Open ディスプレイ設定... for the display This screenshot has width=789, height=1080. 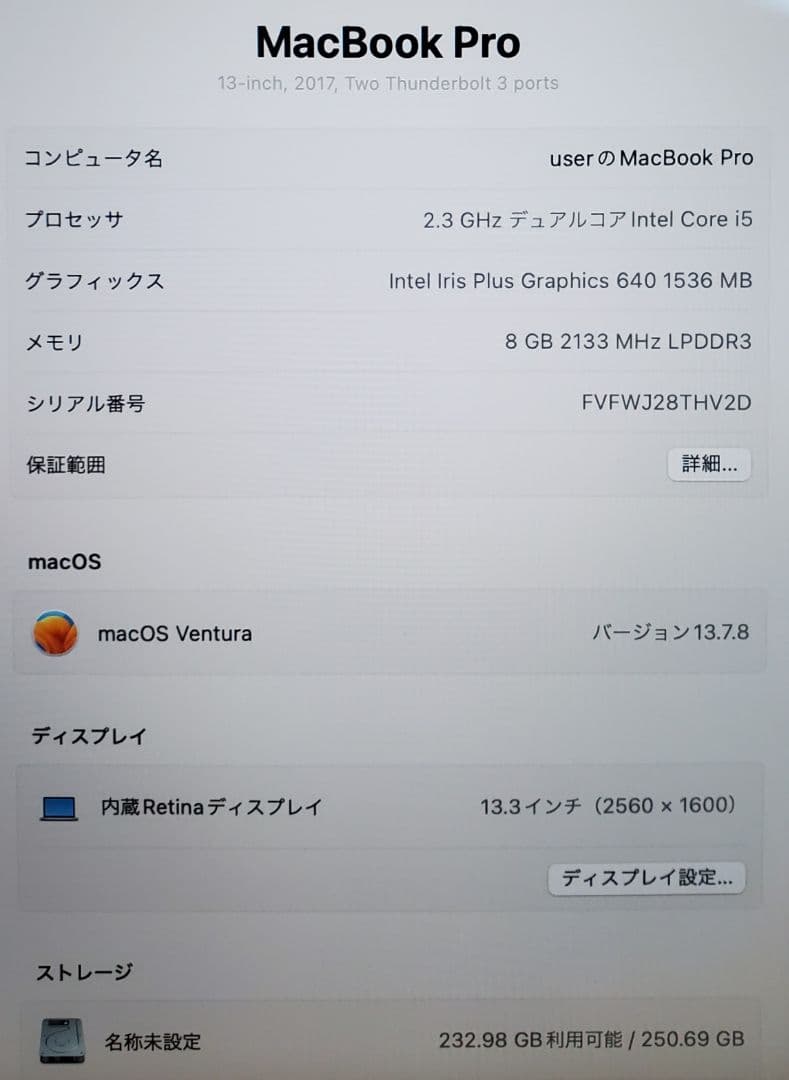point(645,879)
